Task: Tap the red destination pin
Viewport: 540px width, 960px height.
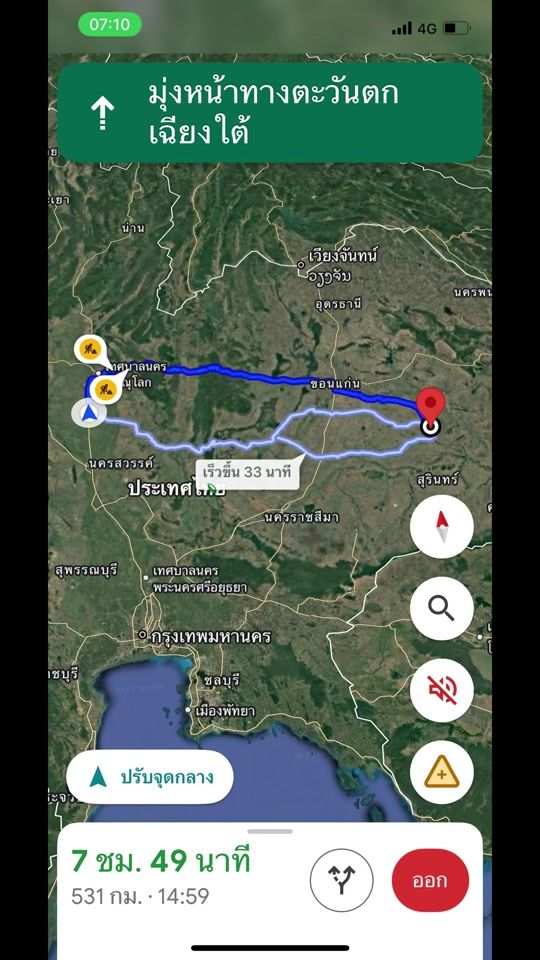Action: point(430,404)
